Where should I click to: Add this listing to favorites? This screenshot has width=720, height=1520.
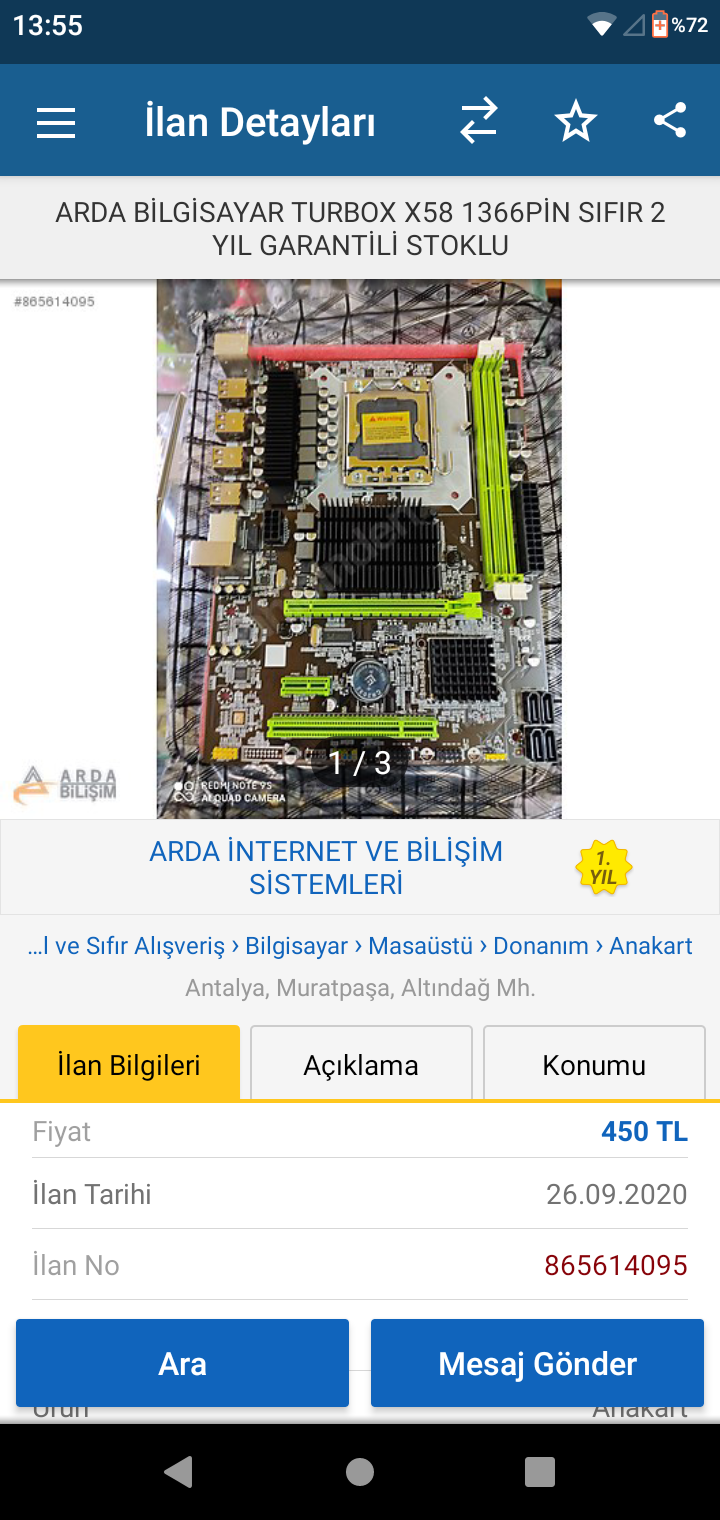coord(575,122)
